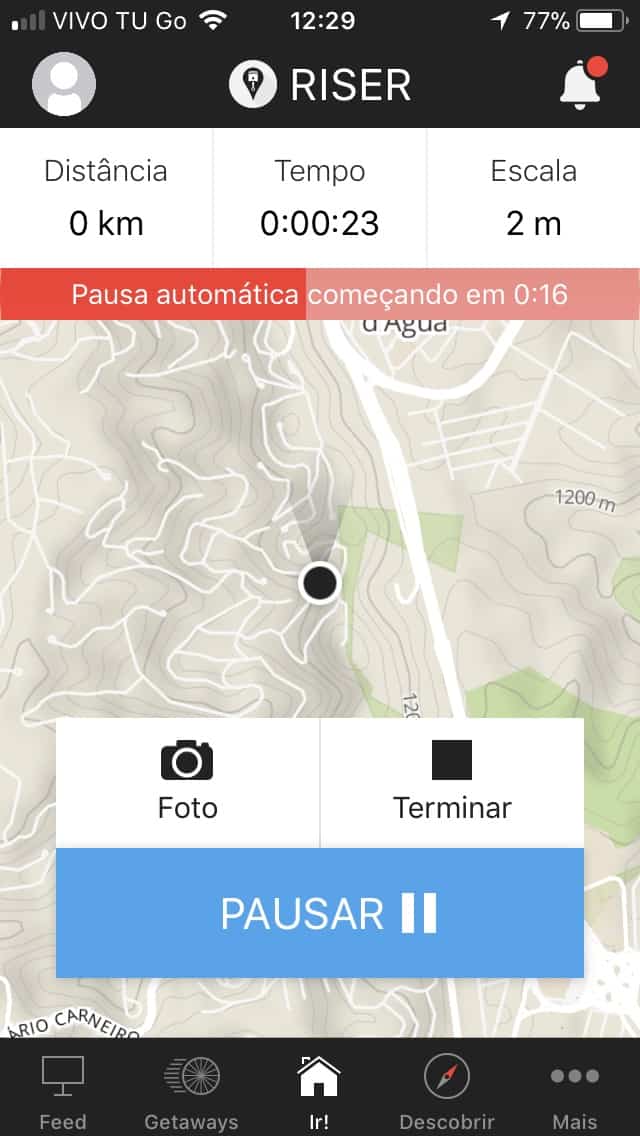This screenshot has height=1136, width=640.
Task: Switch to the Feed tab
Action: pos(62,1092)
